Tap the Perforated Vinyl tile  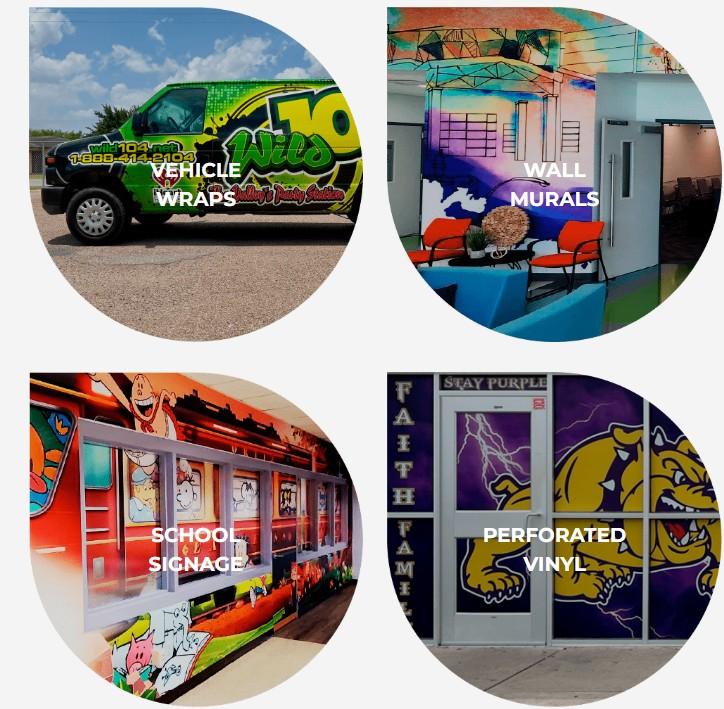click(554, 549)
